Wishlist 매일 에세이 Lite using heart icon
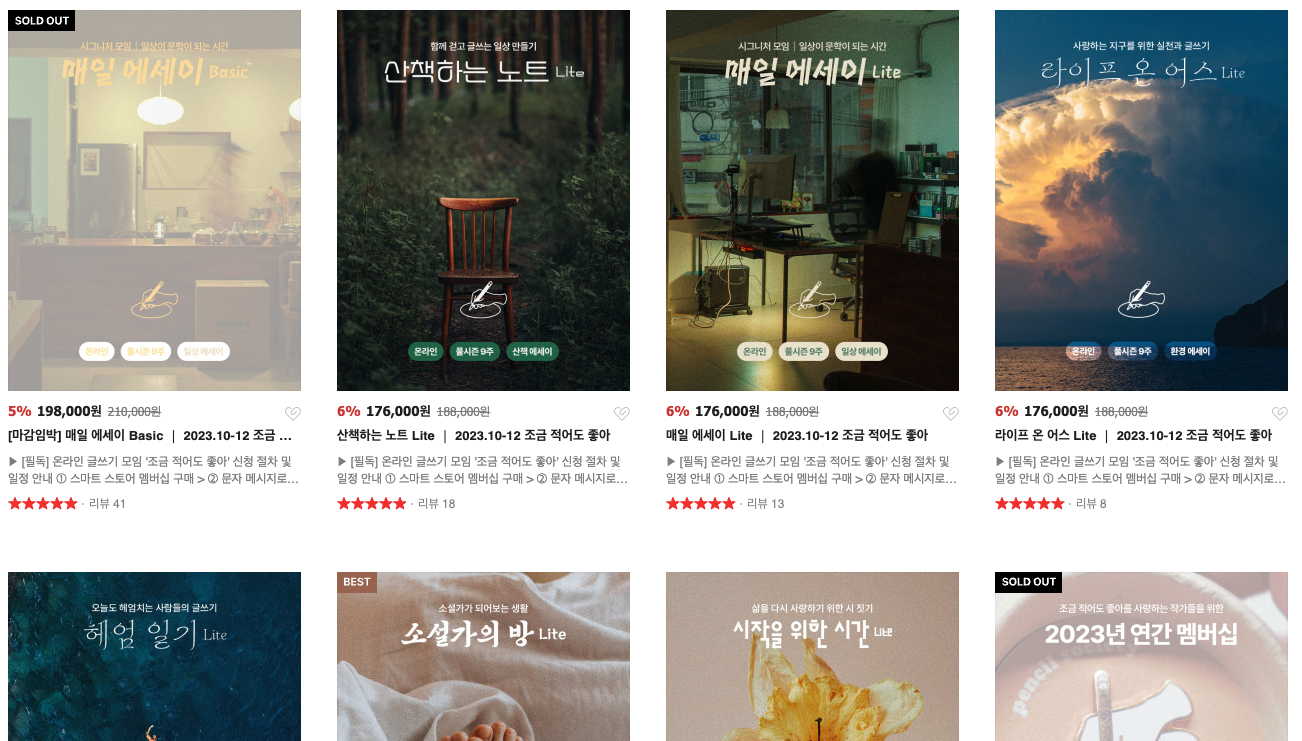Viewport: 1302px width, 741px height. [950, 413]
